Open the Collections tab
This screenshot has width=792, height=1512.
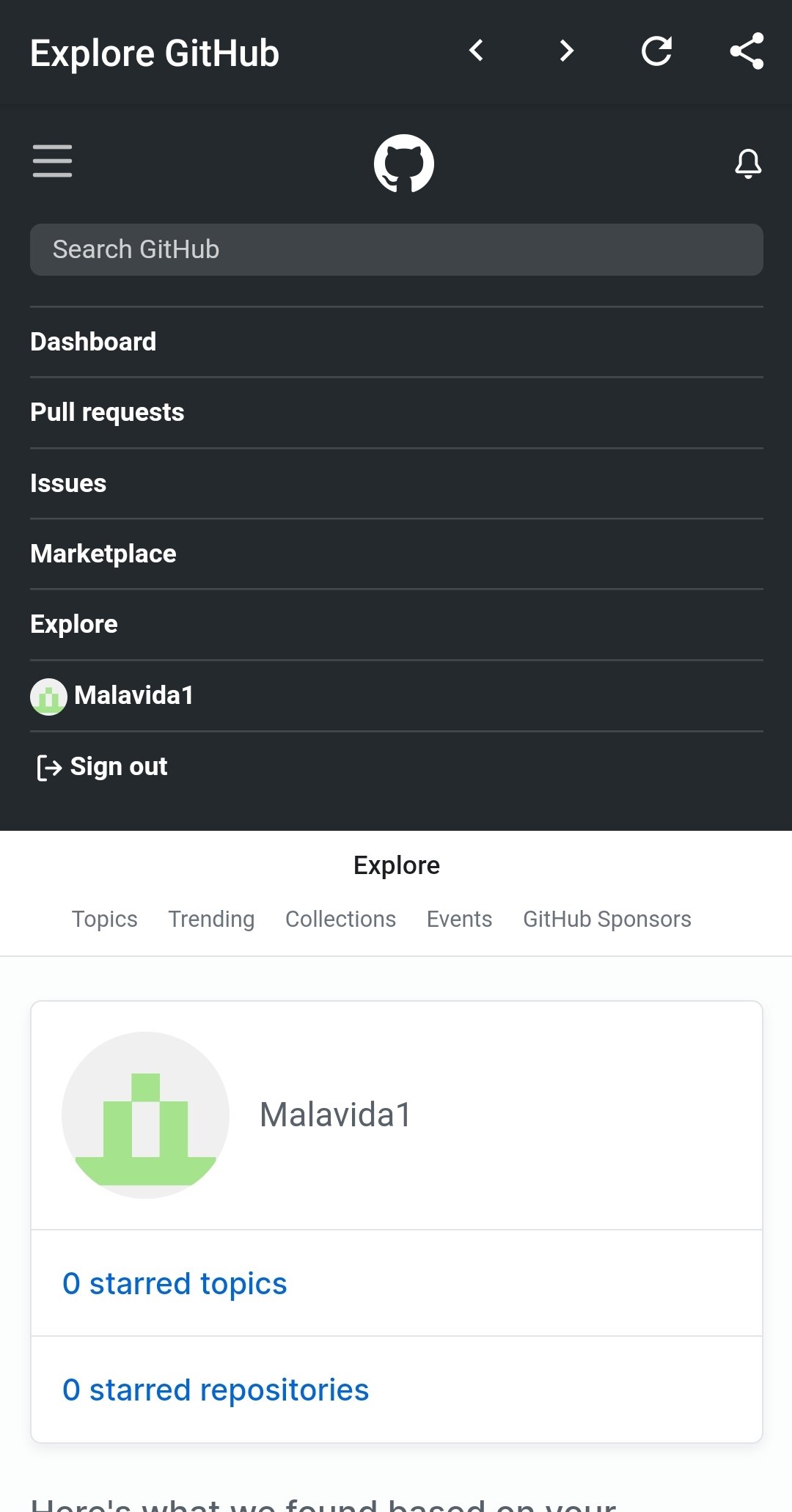(x=340, y=920)
